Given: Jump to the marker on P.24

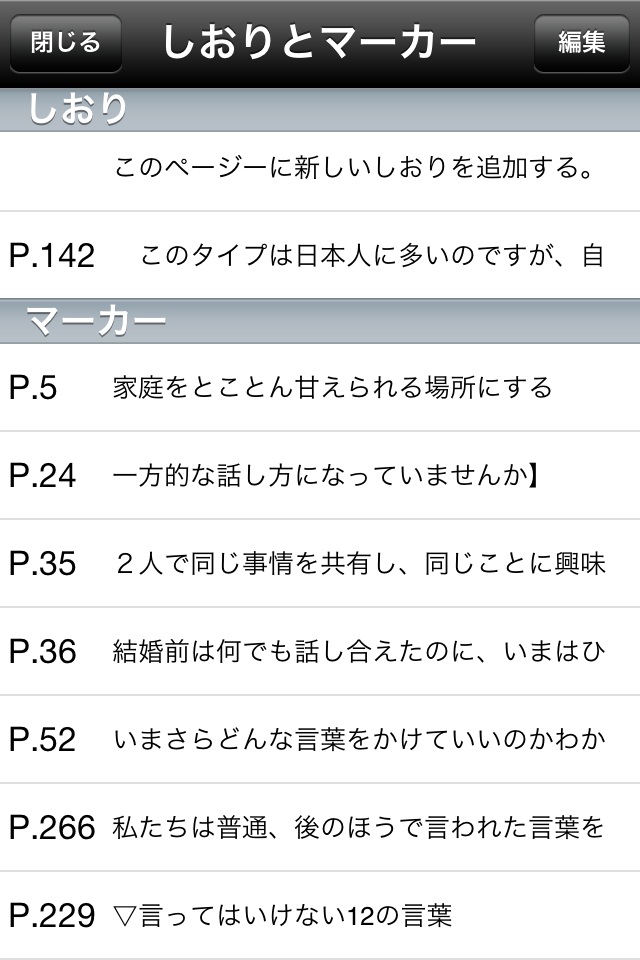Looking at the screenshot, I should tap(320, 476).
